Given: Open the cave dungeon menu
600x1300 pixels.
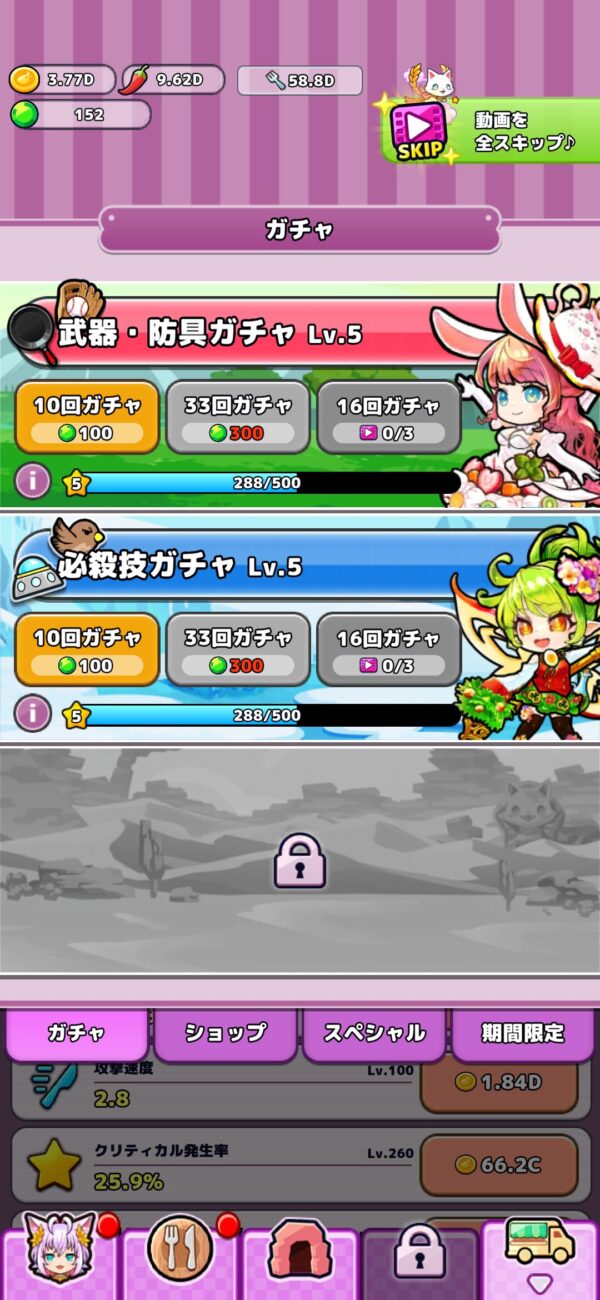Looking at the screenshot, I should [x=299, y=1260].
